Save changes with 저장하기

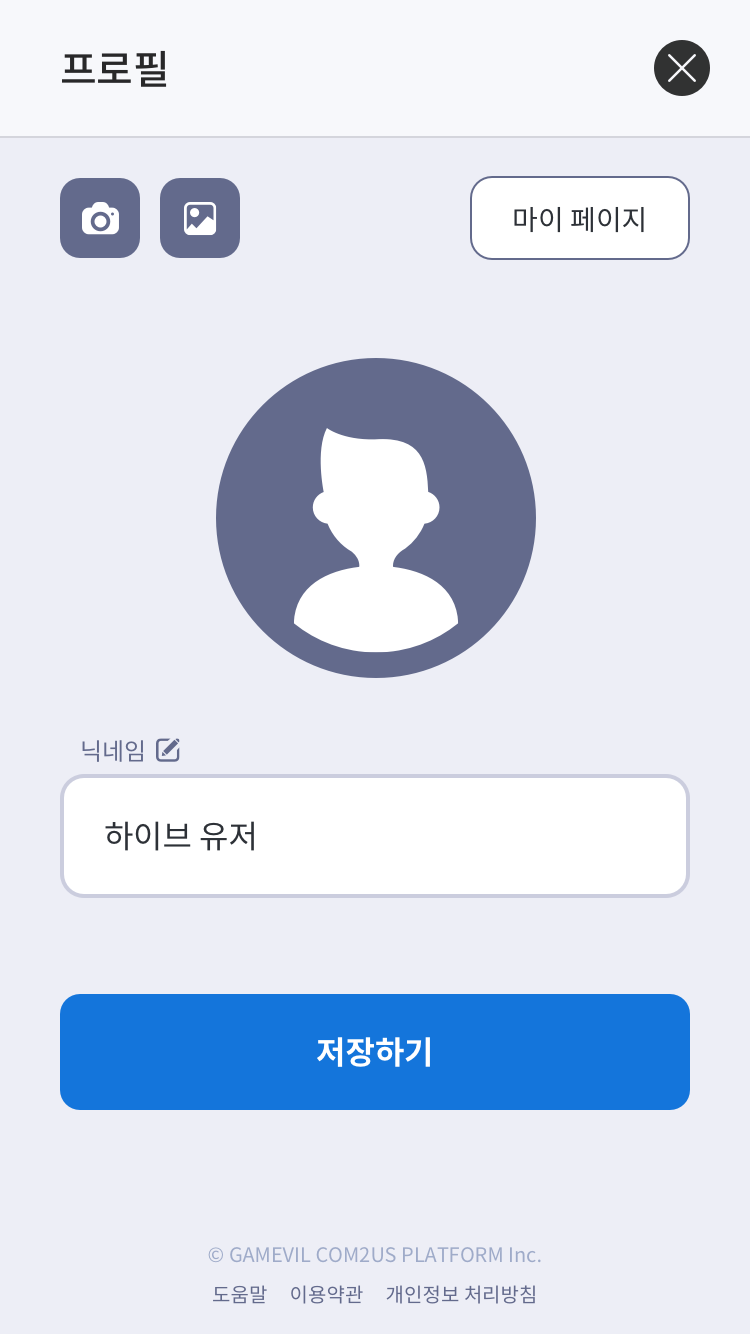375,1052
